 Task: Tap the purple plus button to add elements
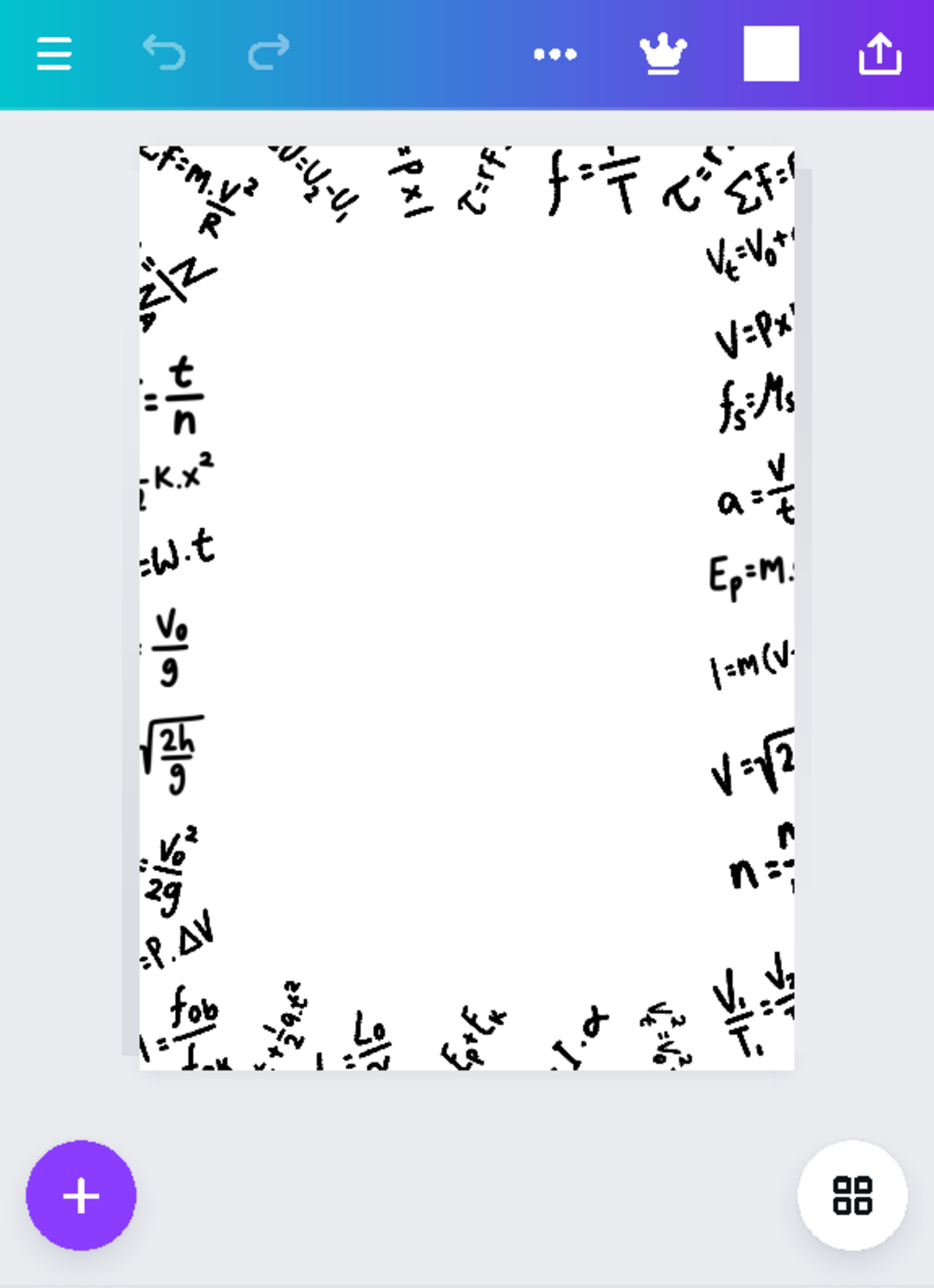(80, 1197)
